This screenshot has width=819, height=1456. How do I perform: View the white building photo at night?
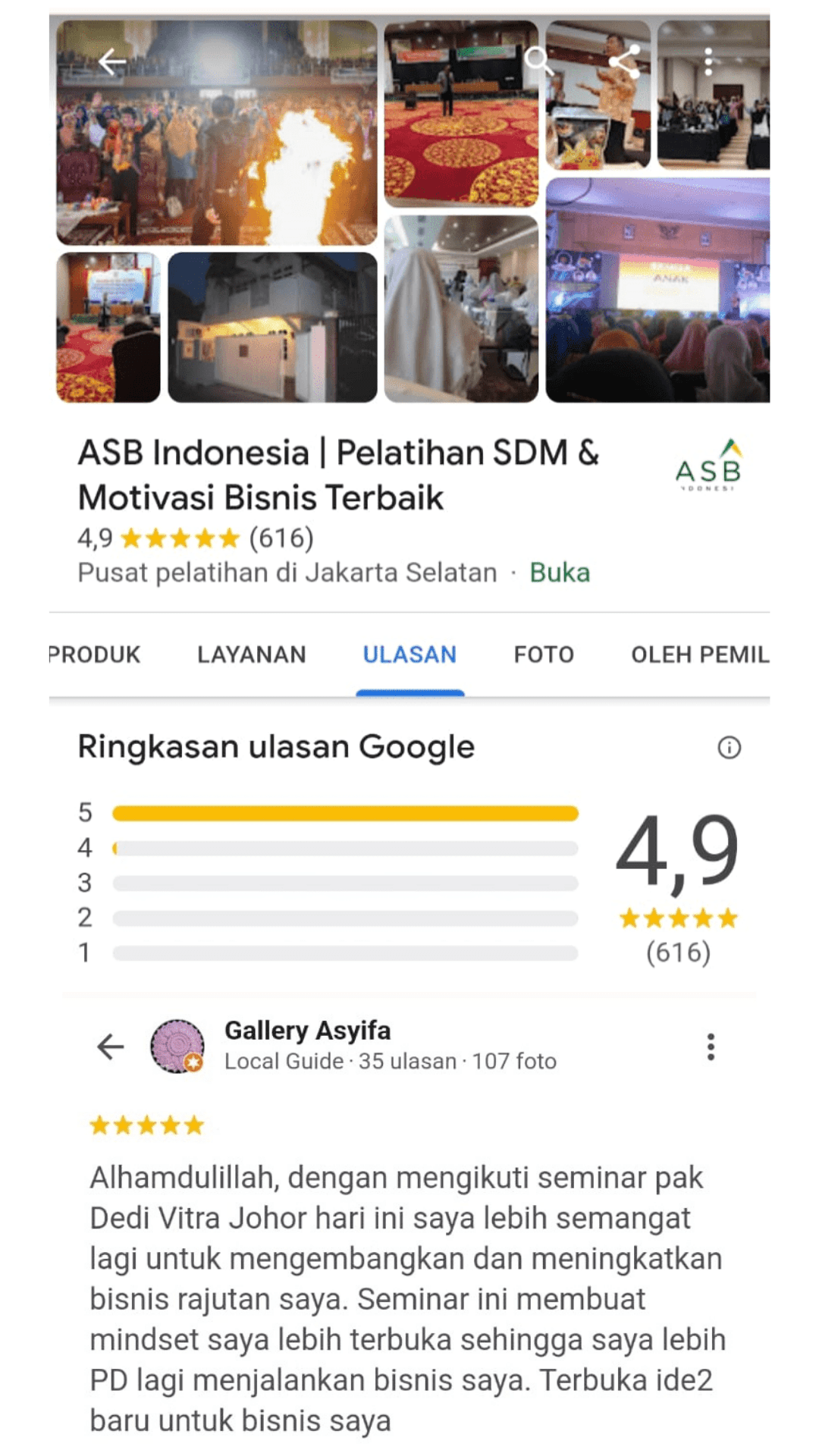272,328
